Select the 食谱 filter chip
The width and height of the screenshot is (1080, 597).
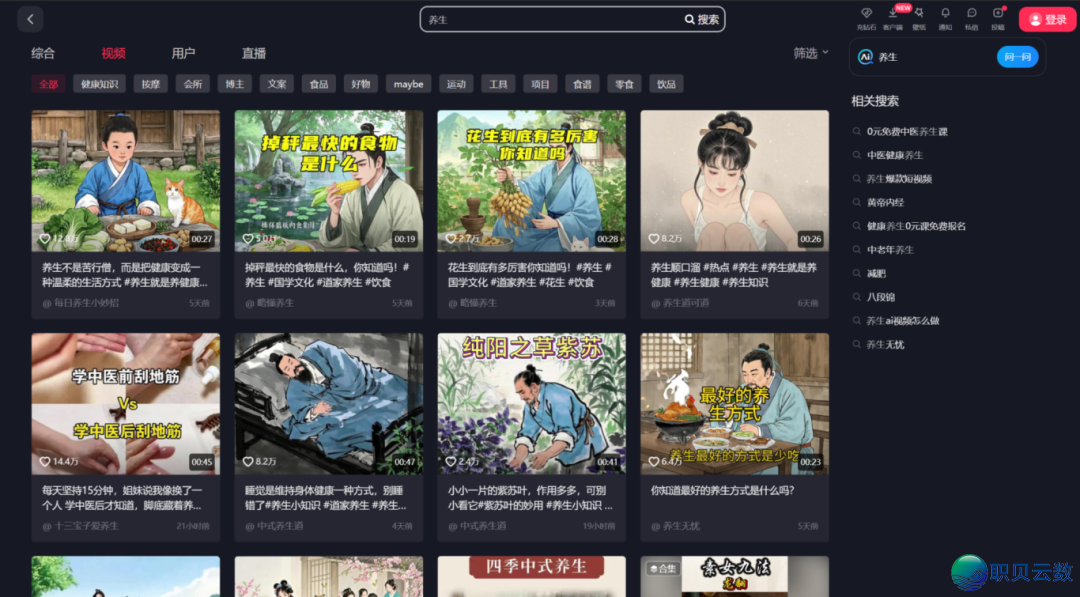[x=582, y=84]
